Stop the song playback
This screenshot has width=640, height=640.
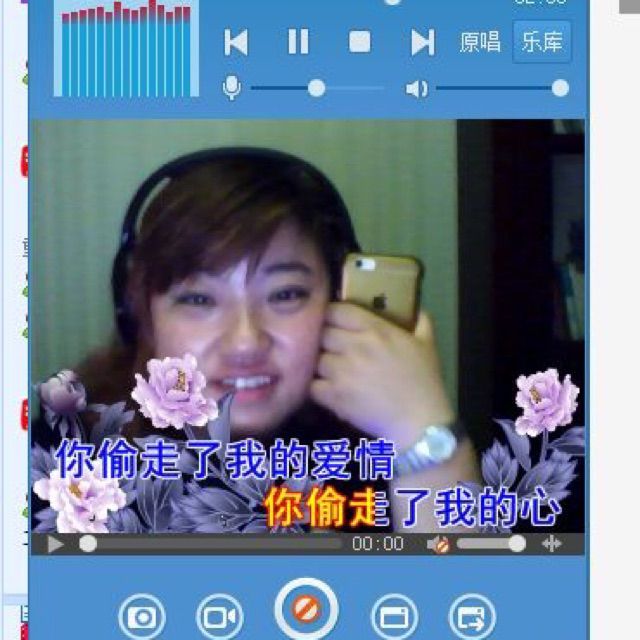[x=360, y=42]
